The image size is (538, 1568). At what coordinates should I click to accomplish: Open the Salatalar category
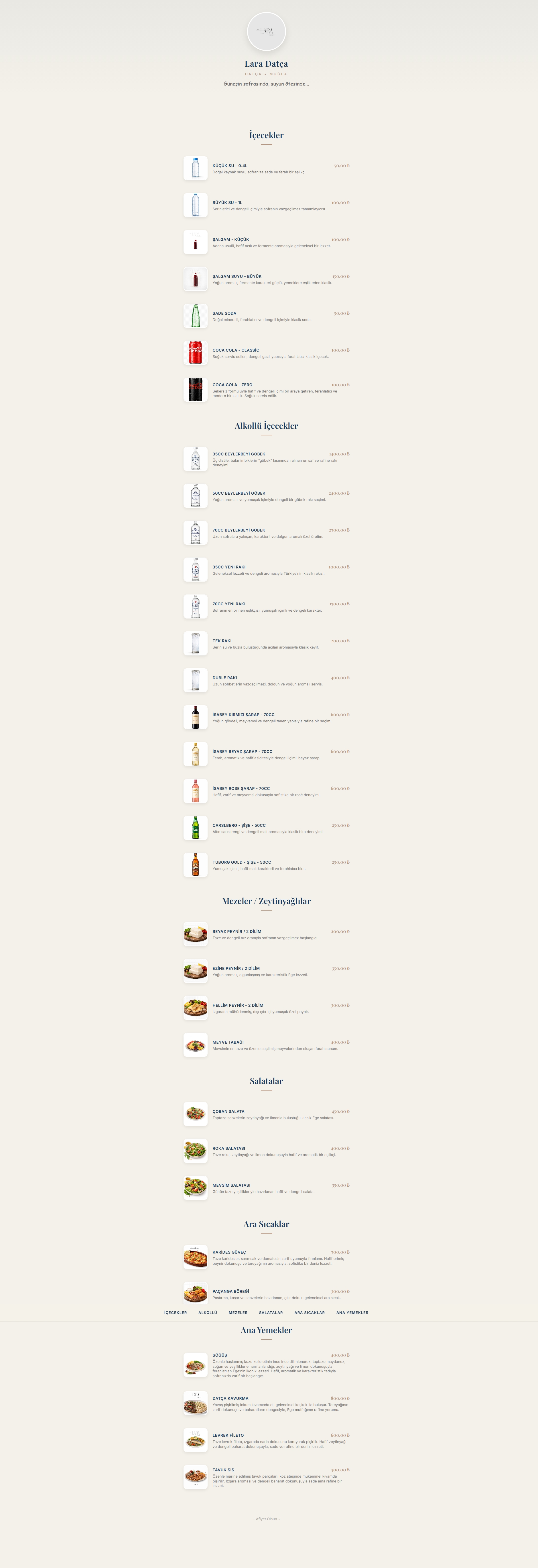(271, 1312)
